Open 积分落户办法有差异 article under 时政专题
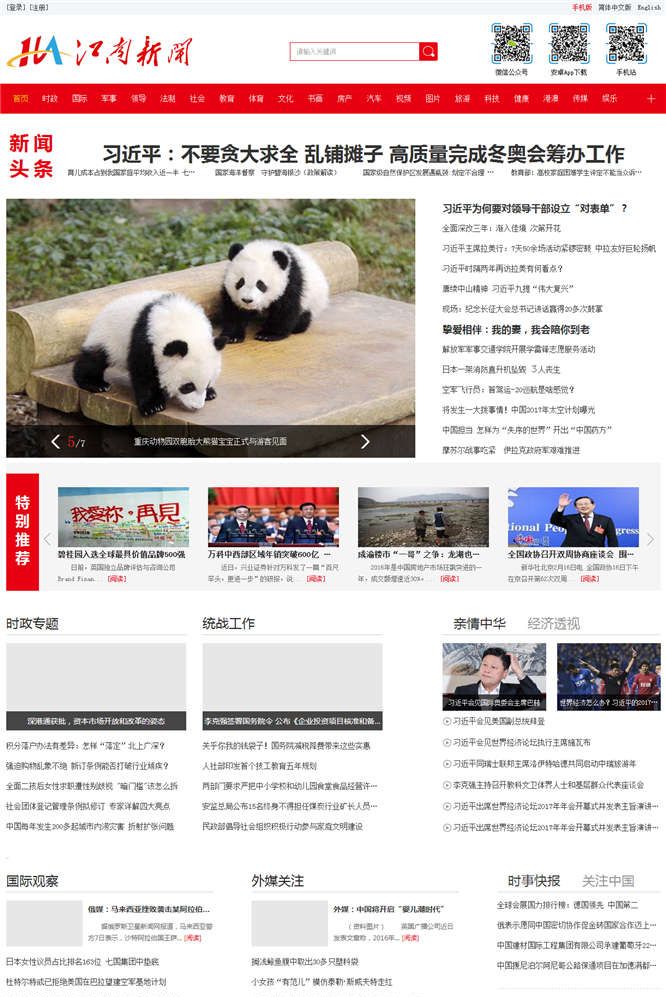Viewport: 666px width, 997px height. [x=85, y=745]
